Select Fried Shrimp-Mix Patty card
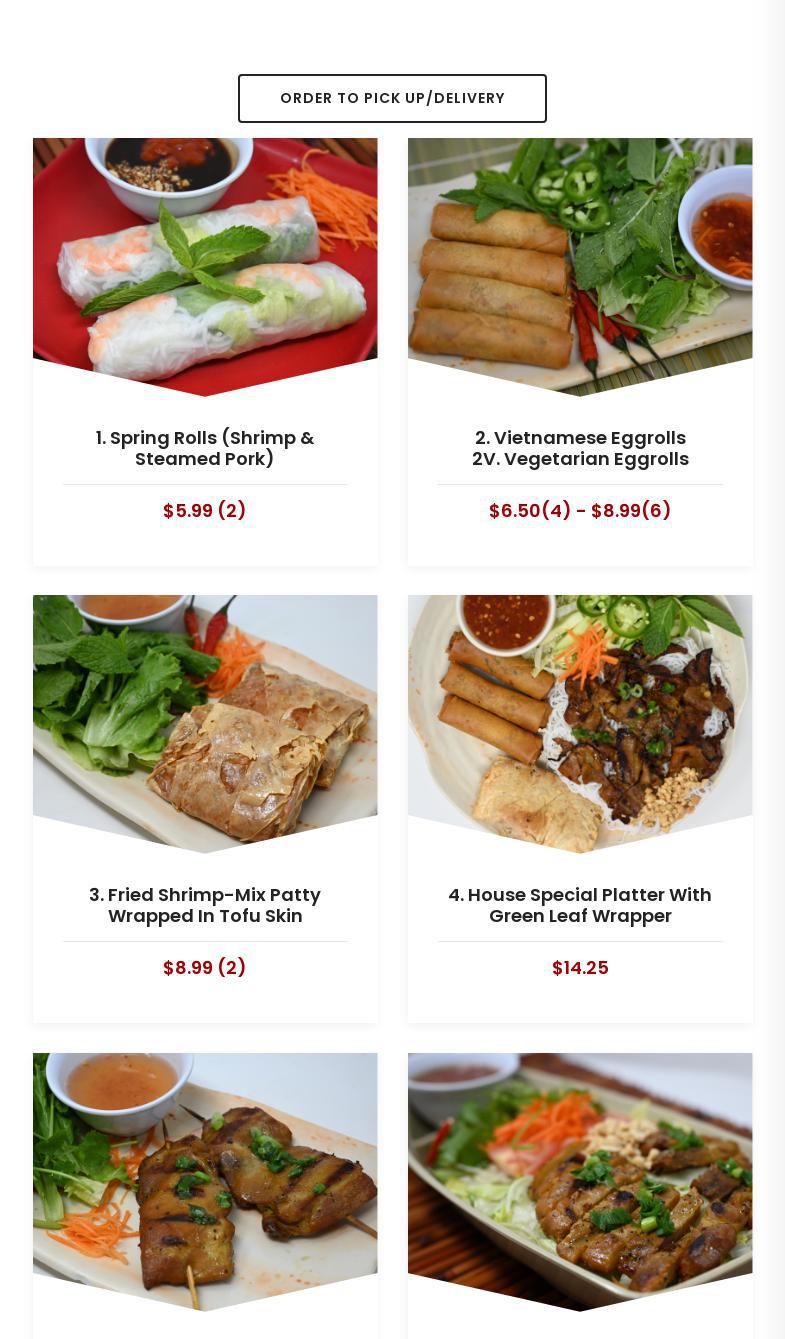This screenshot has width=785, height=1339. pos(205,809)
